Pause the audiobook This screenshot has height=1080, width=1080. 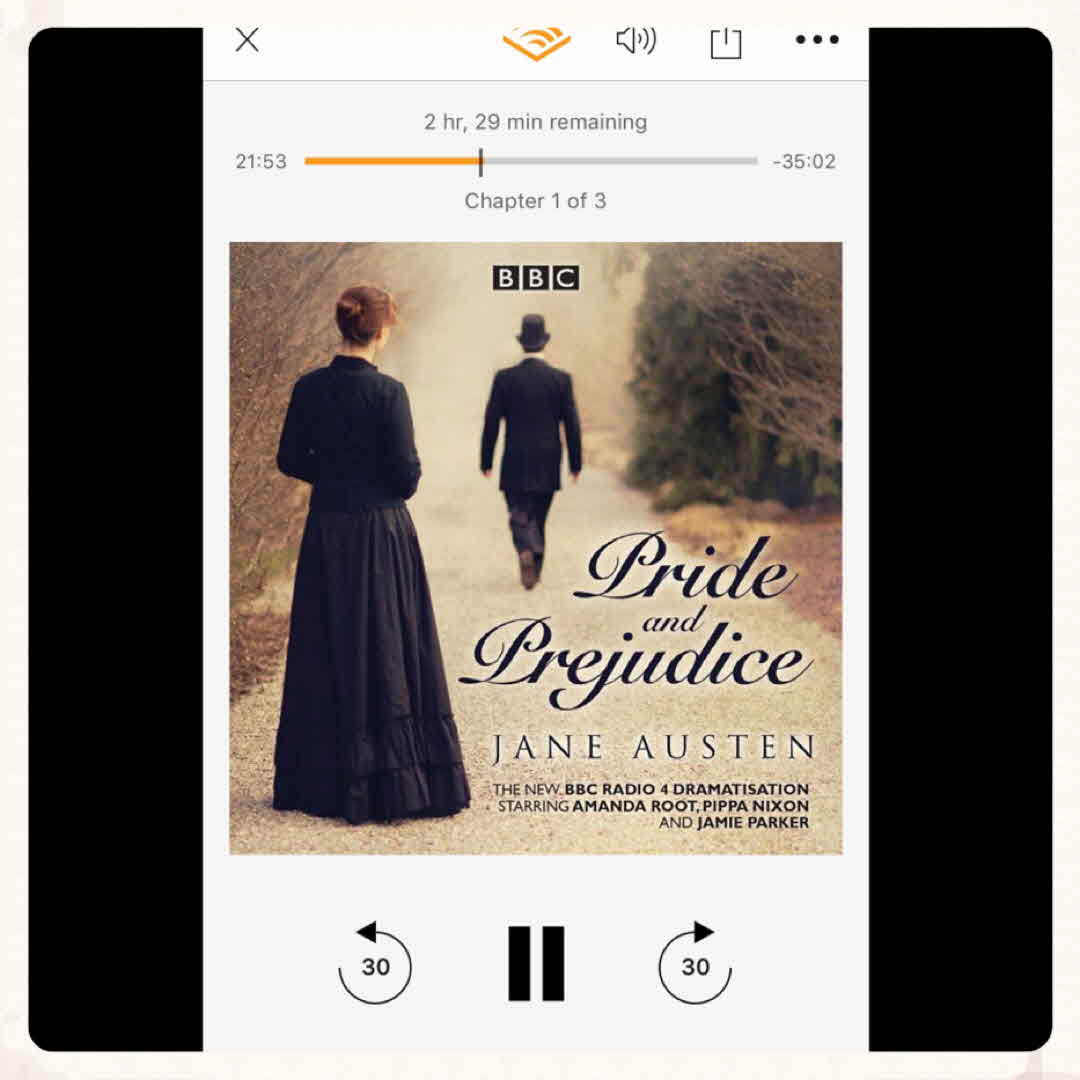pyautogui.click(x=536, y=963)
